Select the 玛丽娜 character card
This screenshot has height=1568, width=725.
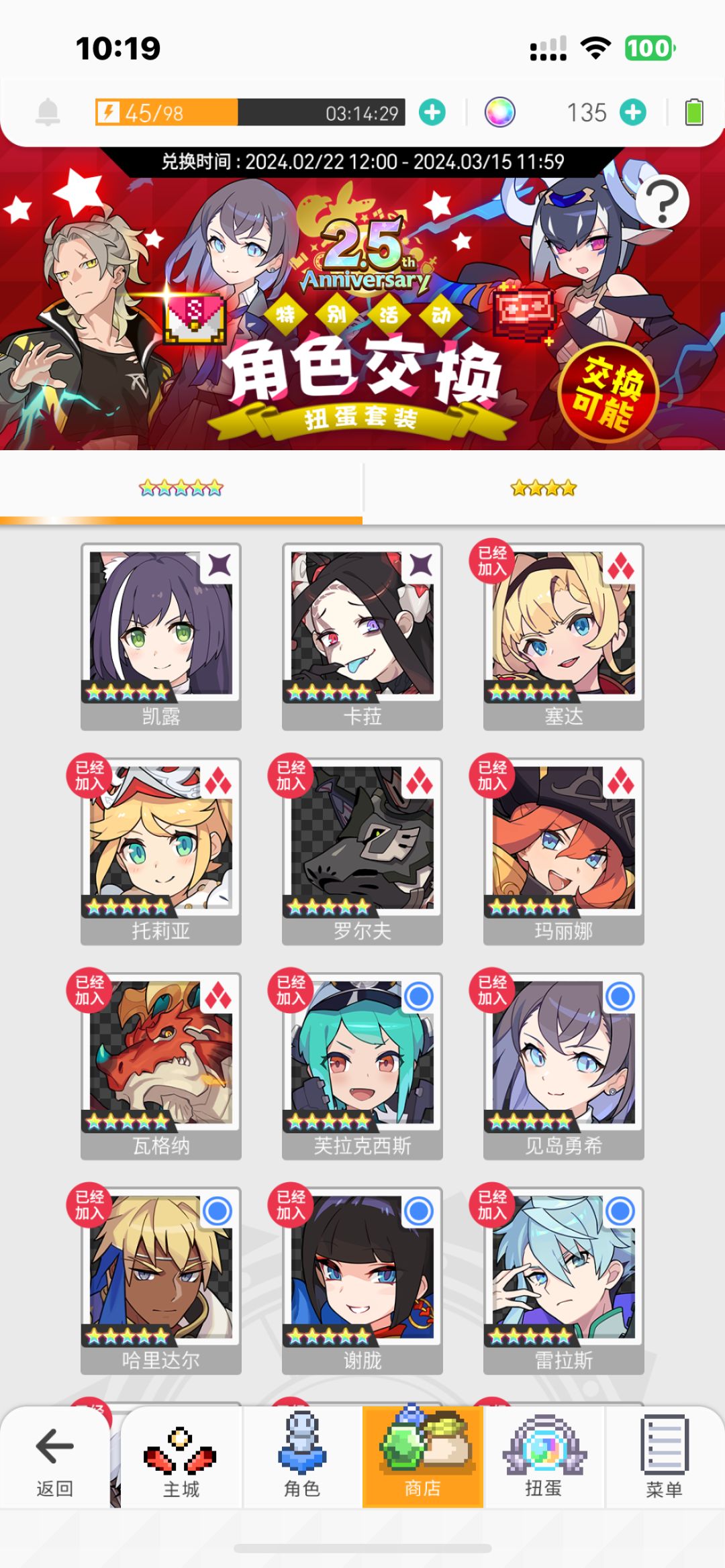point(564,851)
